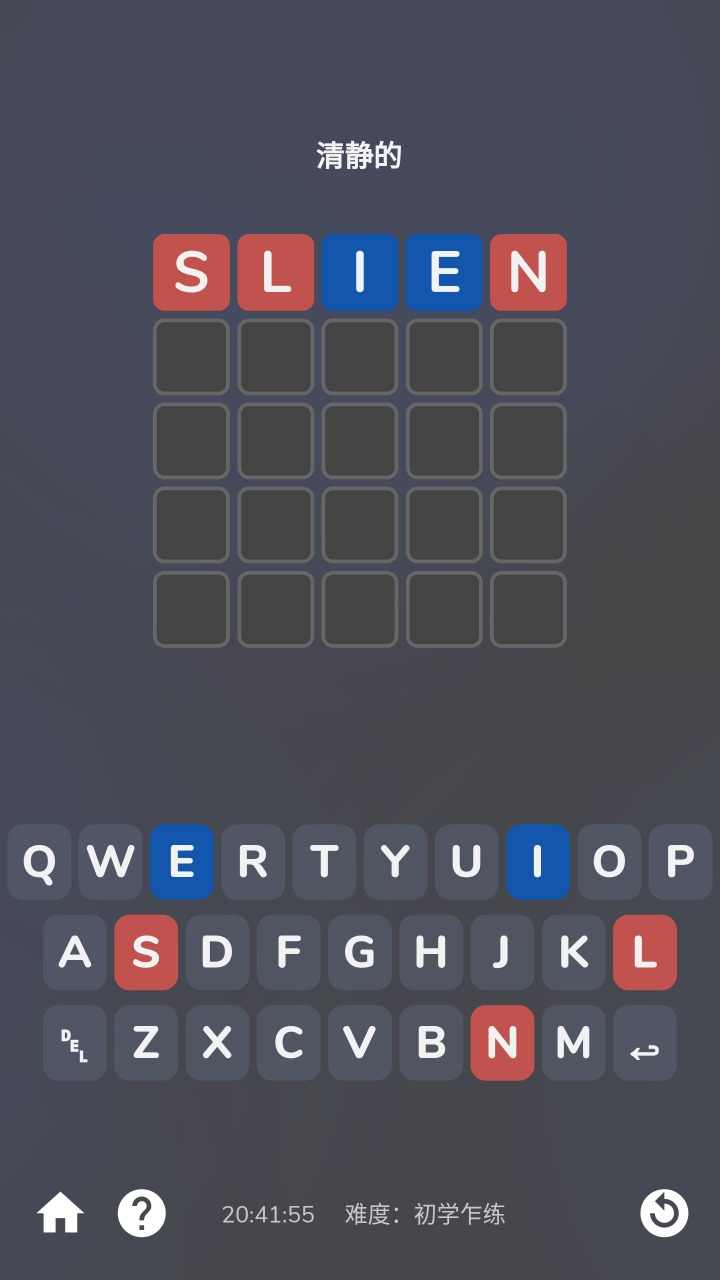Enter the letter G
The width and height of the screenshot is (720, 1280).
[x=360, y=952]
